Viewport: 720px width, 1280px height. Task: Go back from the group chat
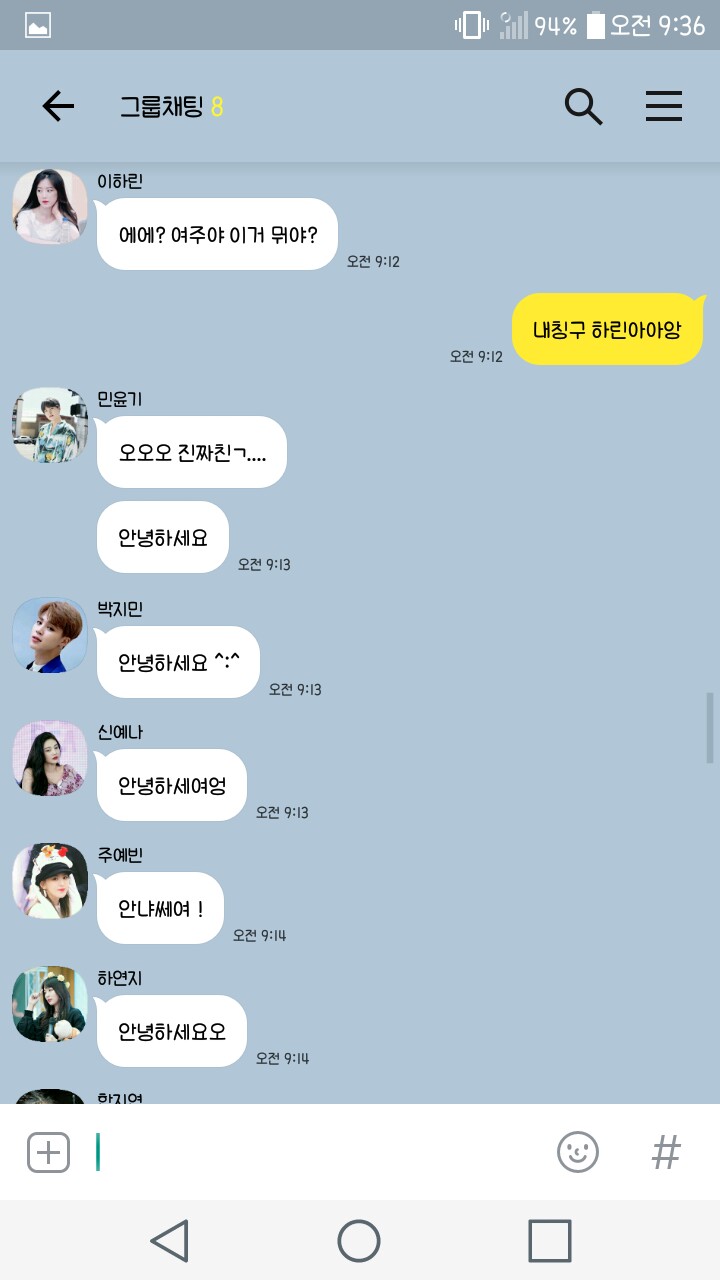pyautogui.click(x=58, y=106)
